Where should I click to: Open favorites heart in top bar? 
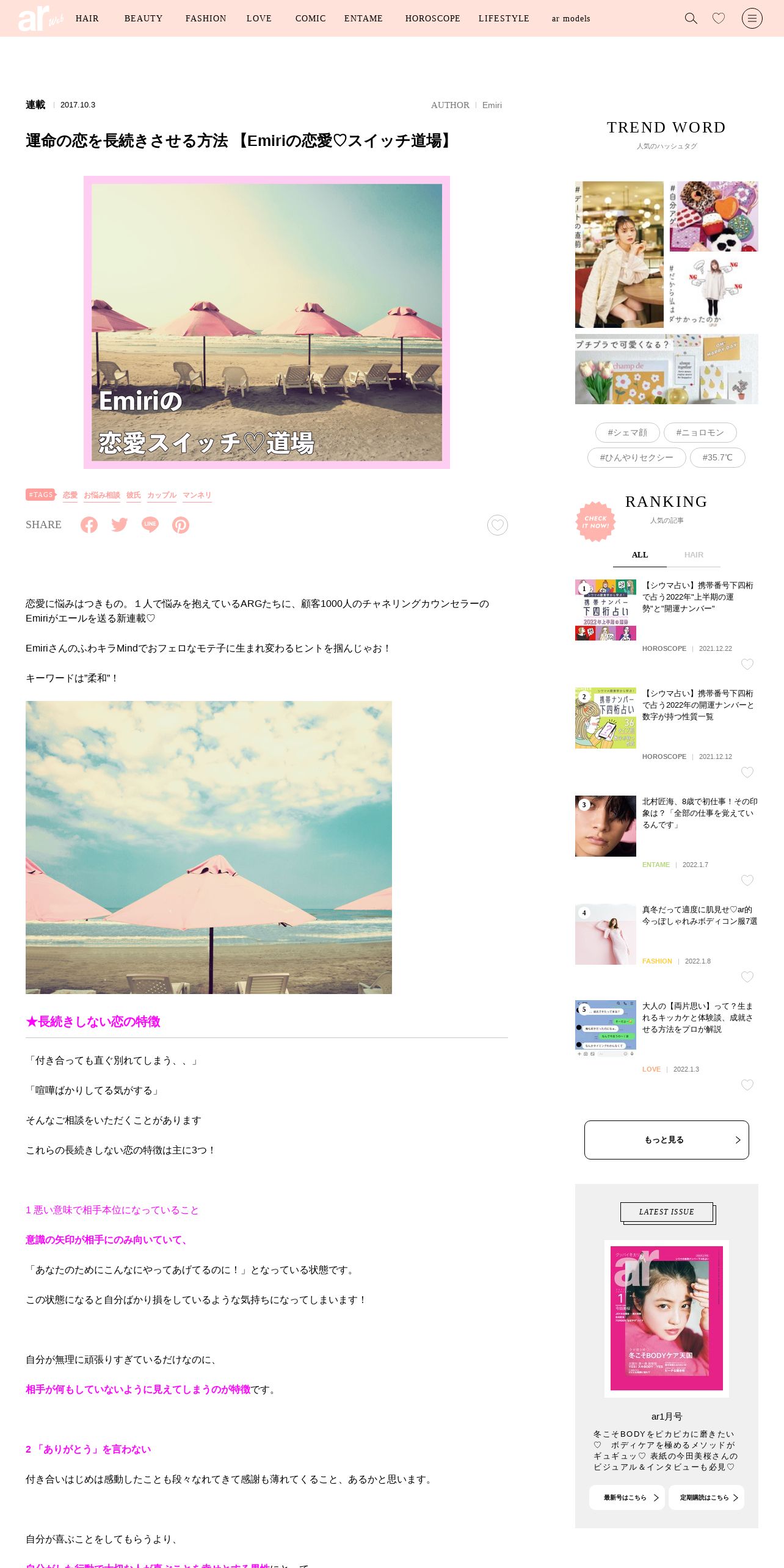(x=719, y=18)
